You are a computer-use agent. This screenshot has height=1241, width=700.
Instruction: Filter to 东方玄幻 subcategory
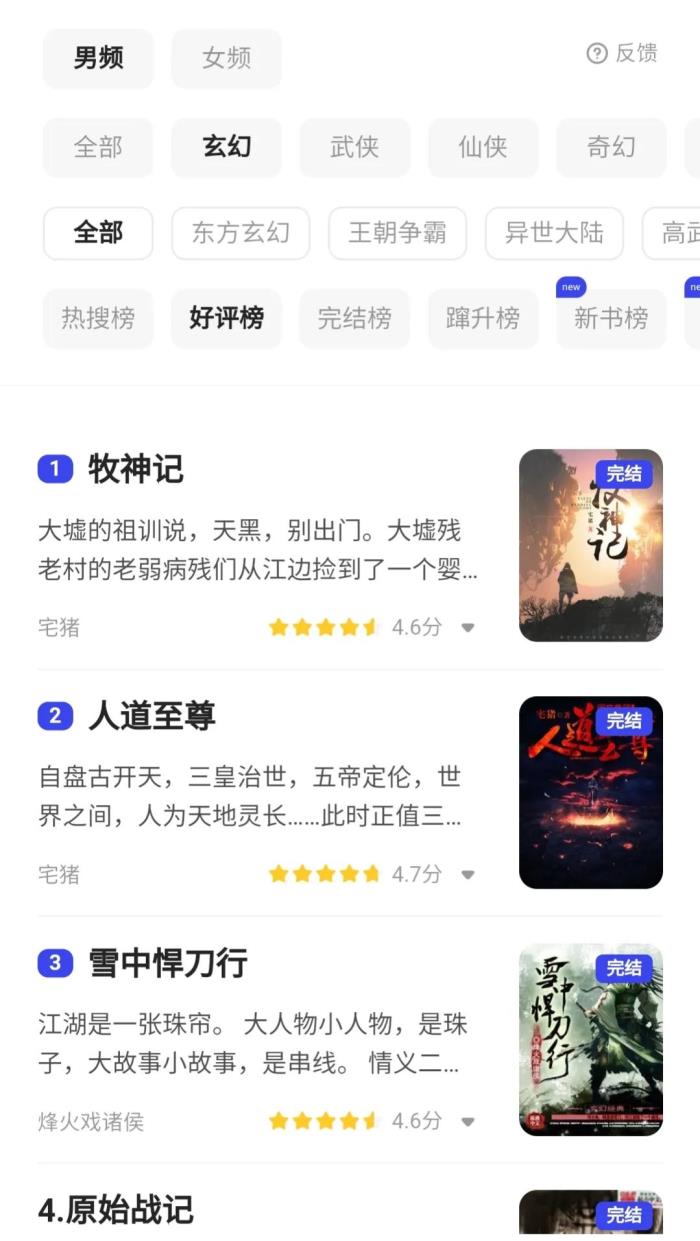[240, 233]
